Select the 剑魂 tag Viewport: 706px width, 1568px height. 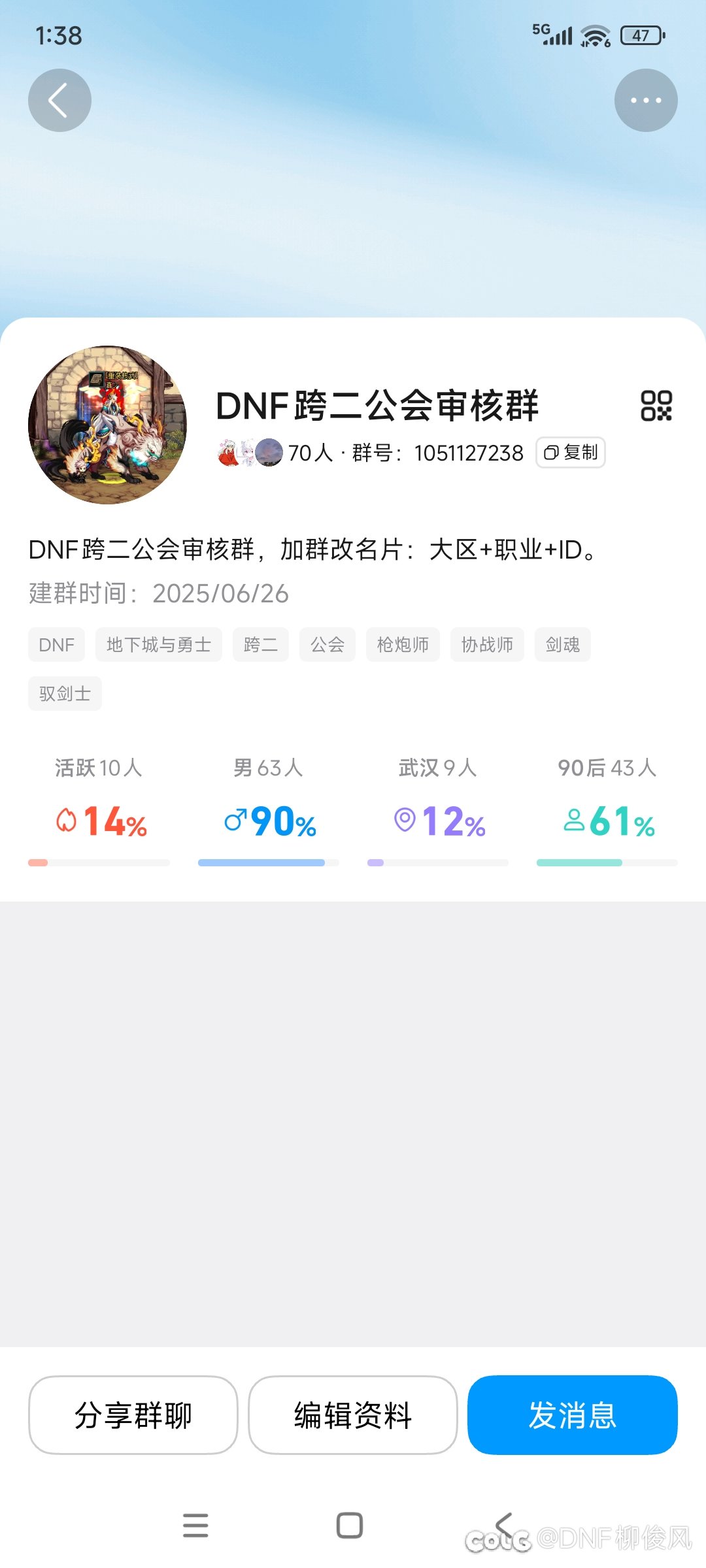pyautogui.click(x=562, y=644)
